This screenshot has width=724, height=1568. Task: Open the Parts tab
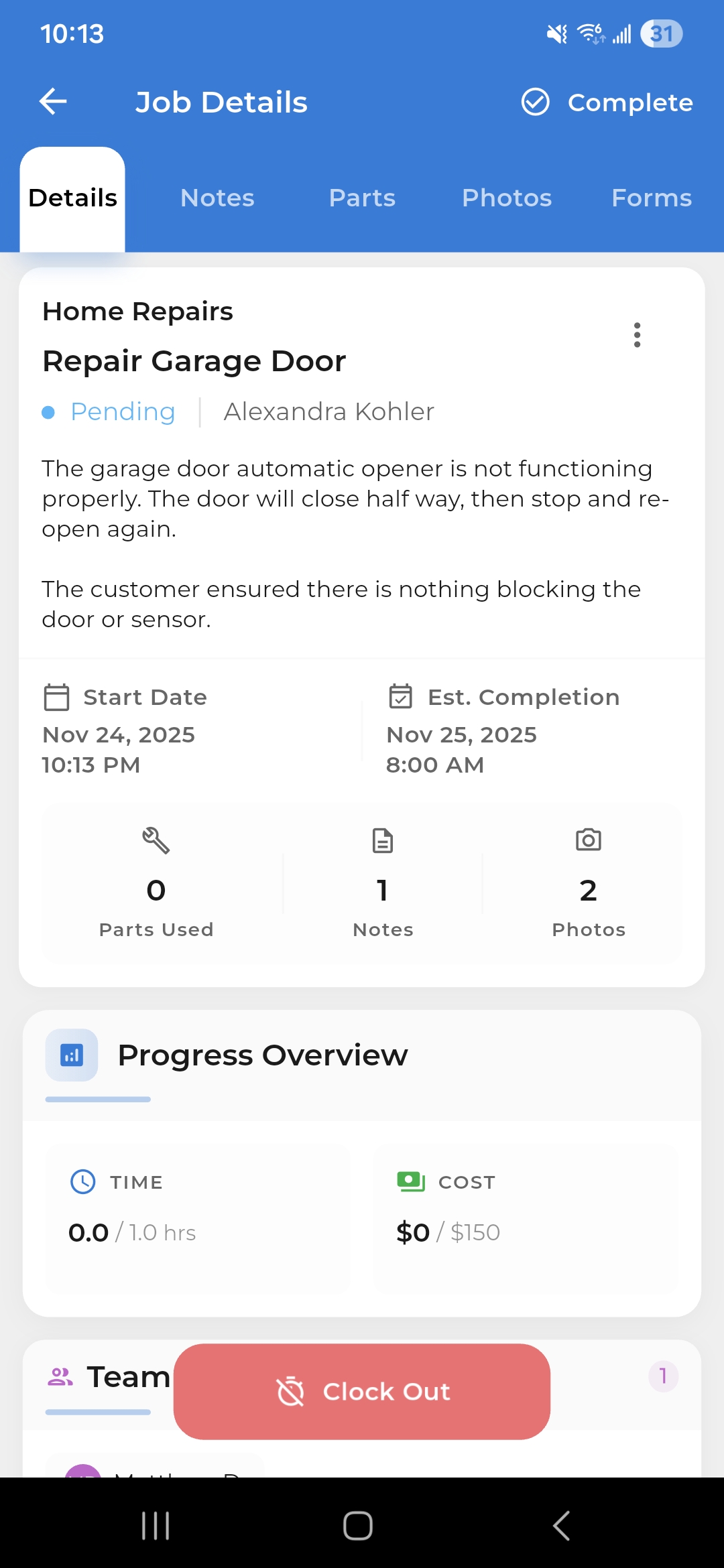point(361,198)
